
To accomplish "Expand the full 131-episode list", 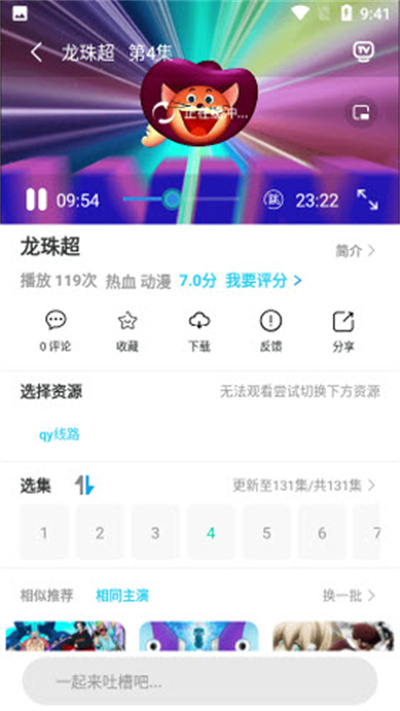I will point(304,486).
